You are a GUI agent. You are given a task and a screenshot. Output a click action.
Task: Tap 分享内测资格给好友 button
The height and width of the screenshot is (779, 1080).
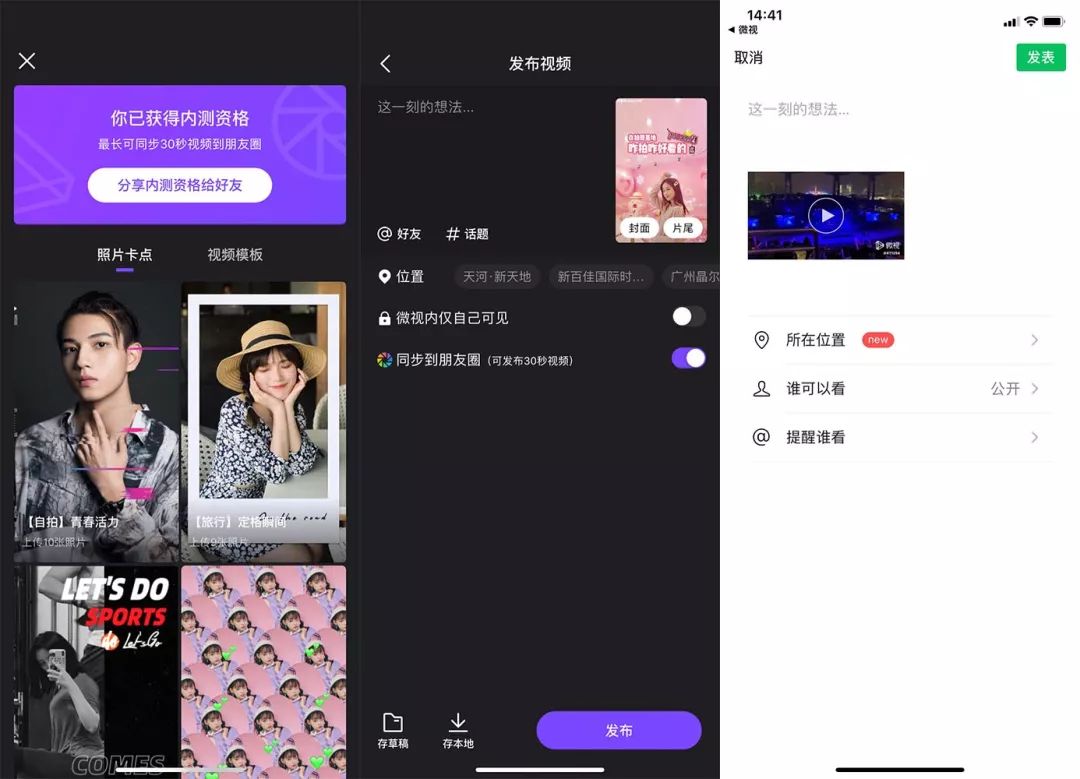pos(180,185)
